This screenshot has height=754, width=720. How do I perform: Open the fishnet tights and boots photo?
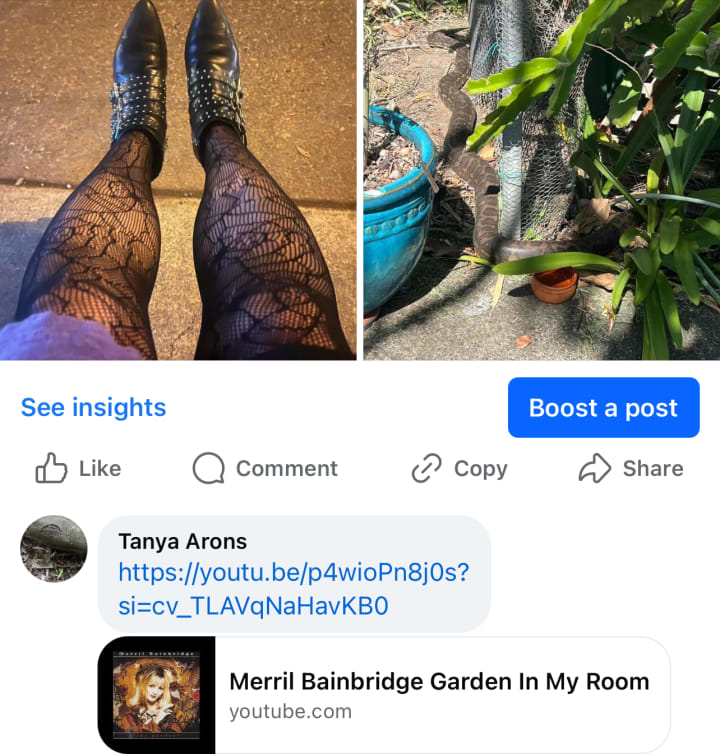(x=178, y=180)
